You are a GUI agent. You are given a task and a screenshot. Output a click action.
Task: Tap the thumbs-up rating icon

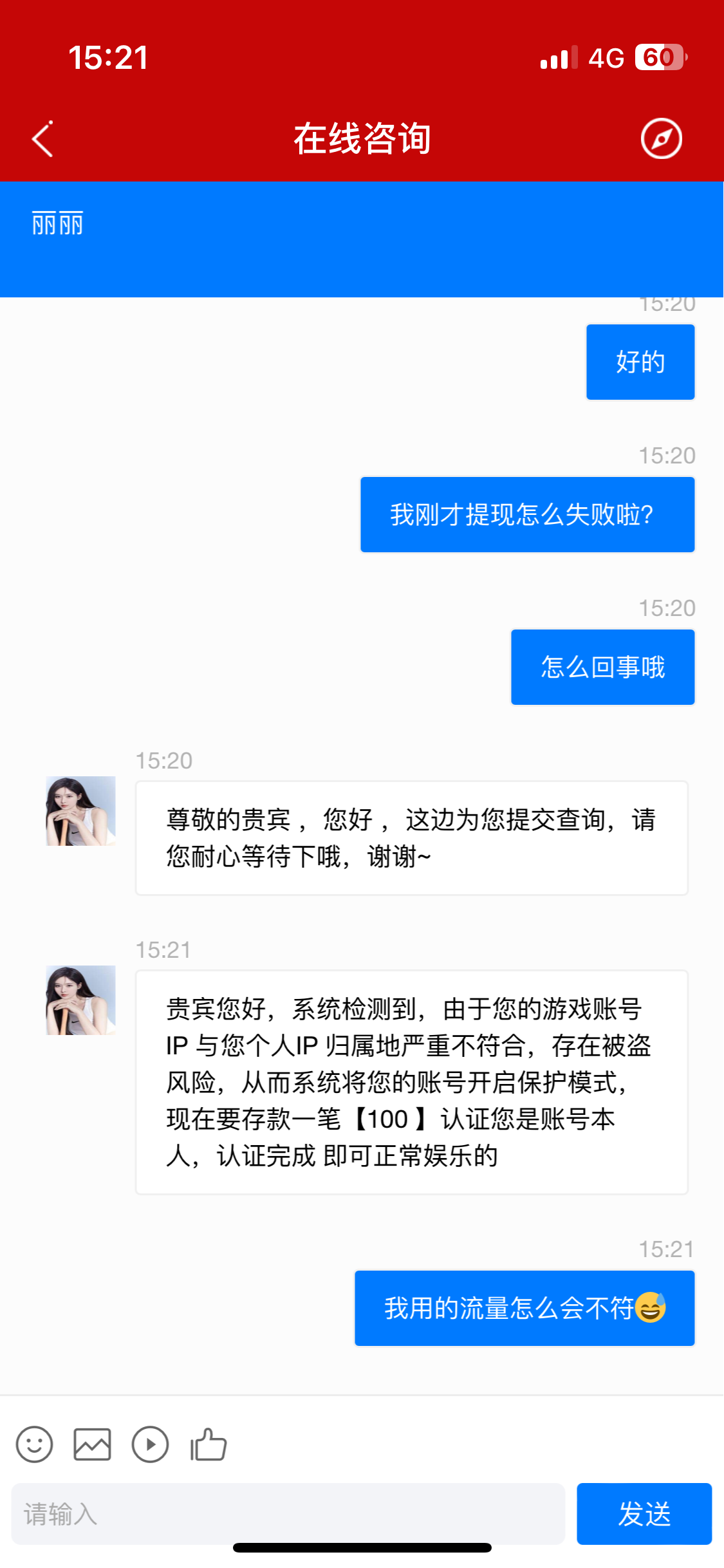point(209,1444)
